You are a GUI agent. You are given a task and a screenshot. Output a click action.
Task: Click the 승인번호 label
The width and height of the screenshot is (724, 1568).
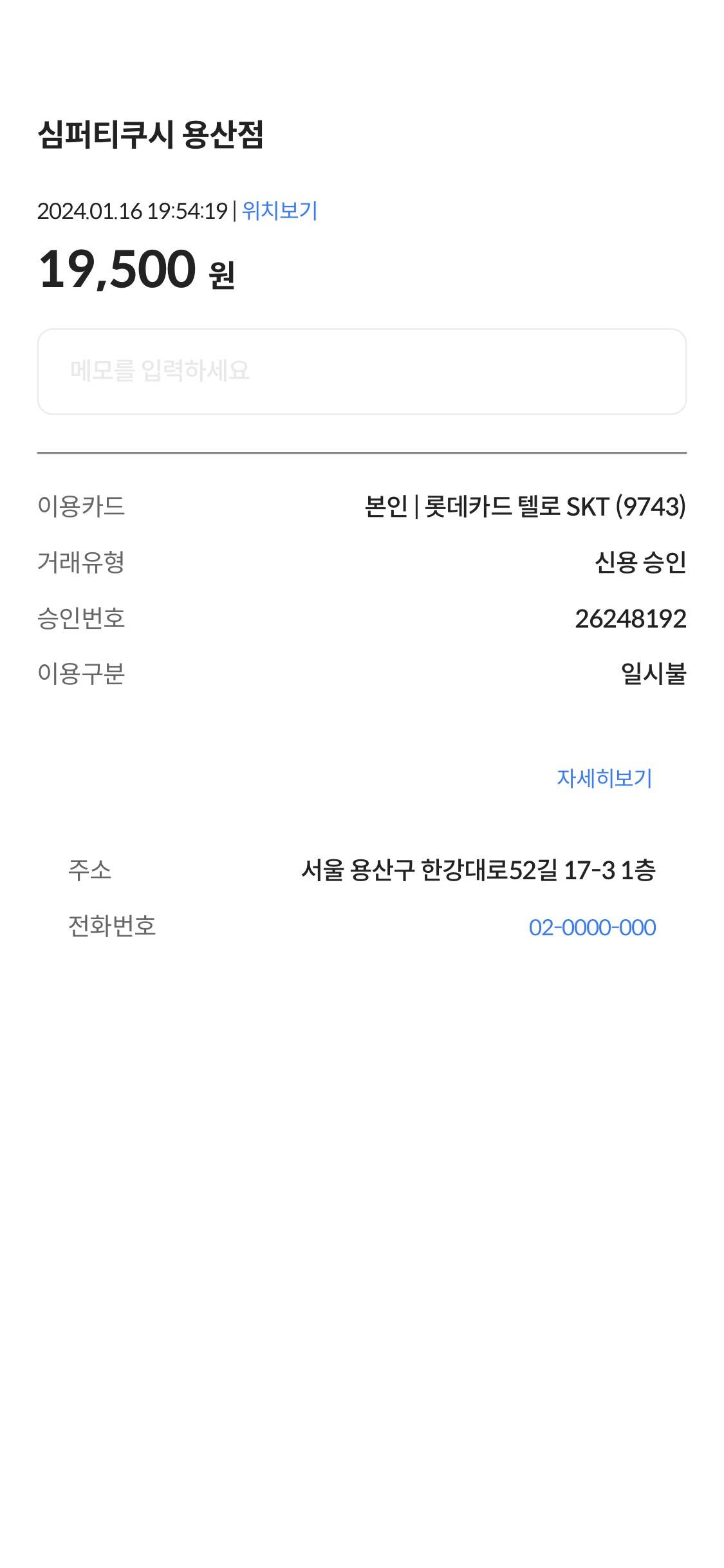point(84,619)
